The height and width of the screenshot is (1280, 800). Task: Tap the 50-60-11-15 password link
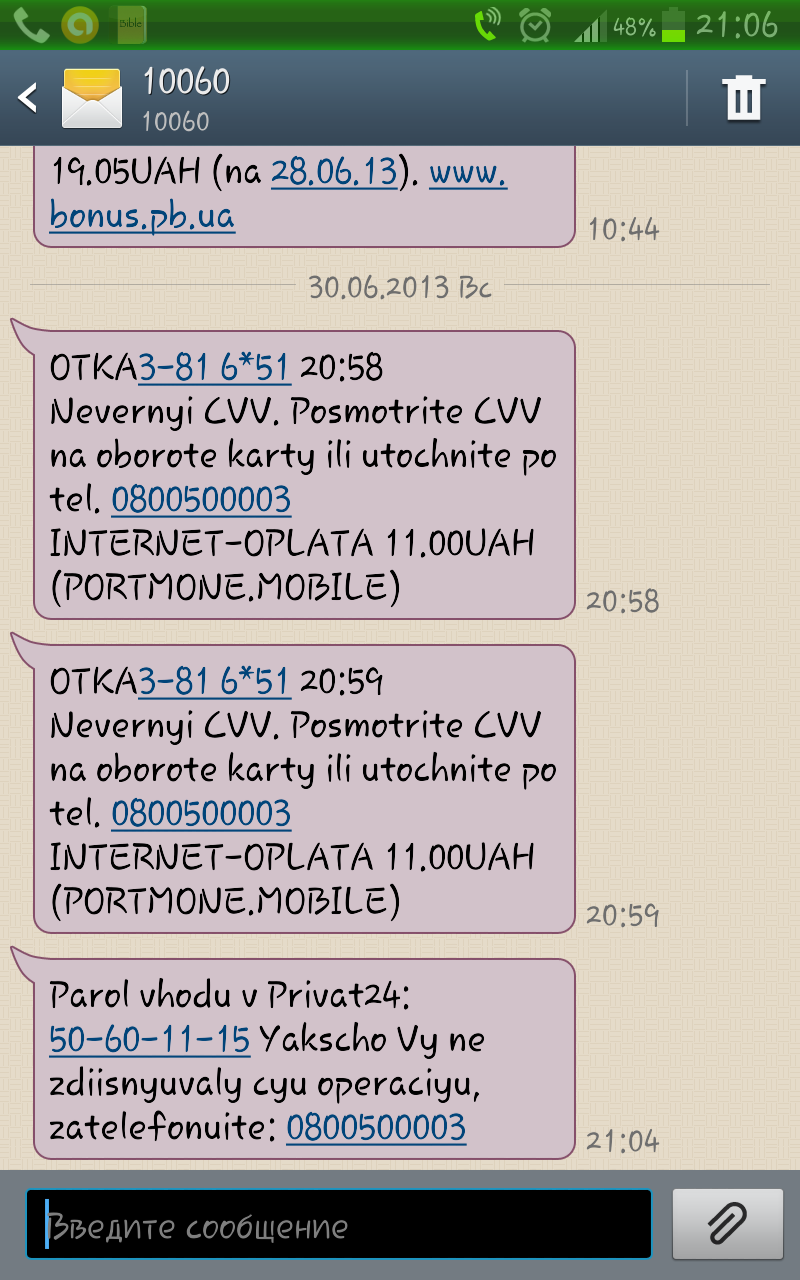pos(149,1040)
